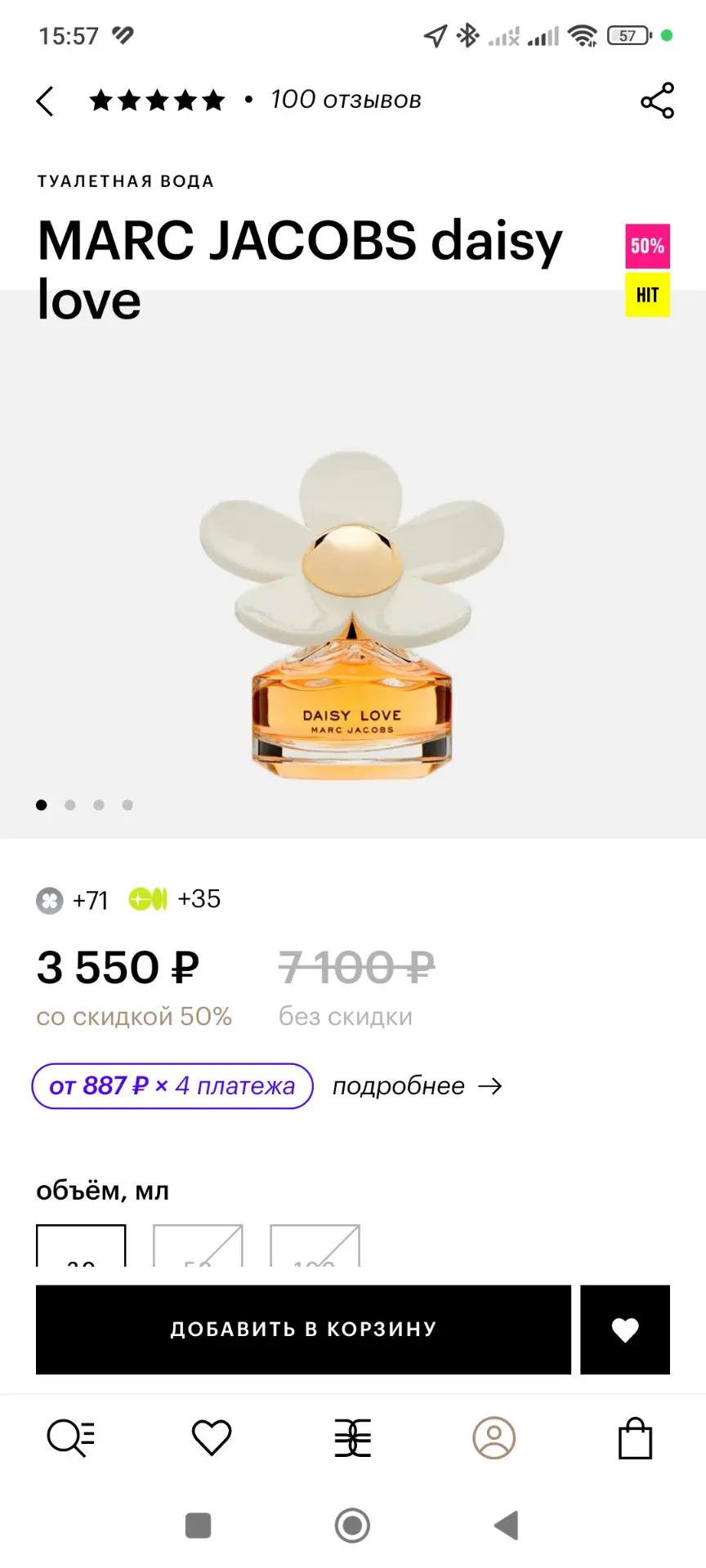Open the 100 отзывов reviews
This screenshot has width=706, height=1568.
pyautogui.click(x=346, y=100)
